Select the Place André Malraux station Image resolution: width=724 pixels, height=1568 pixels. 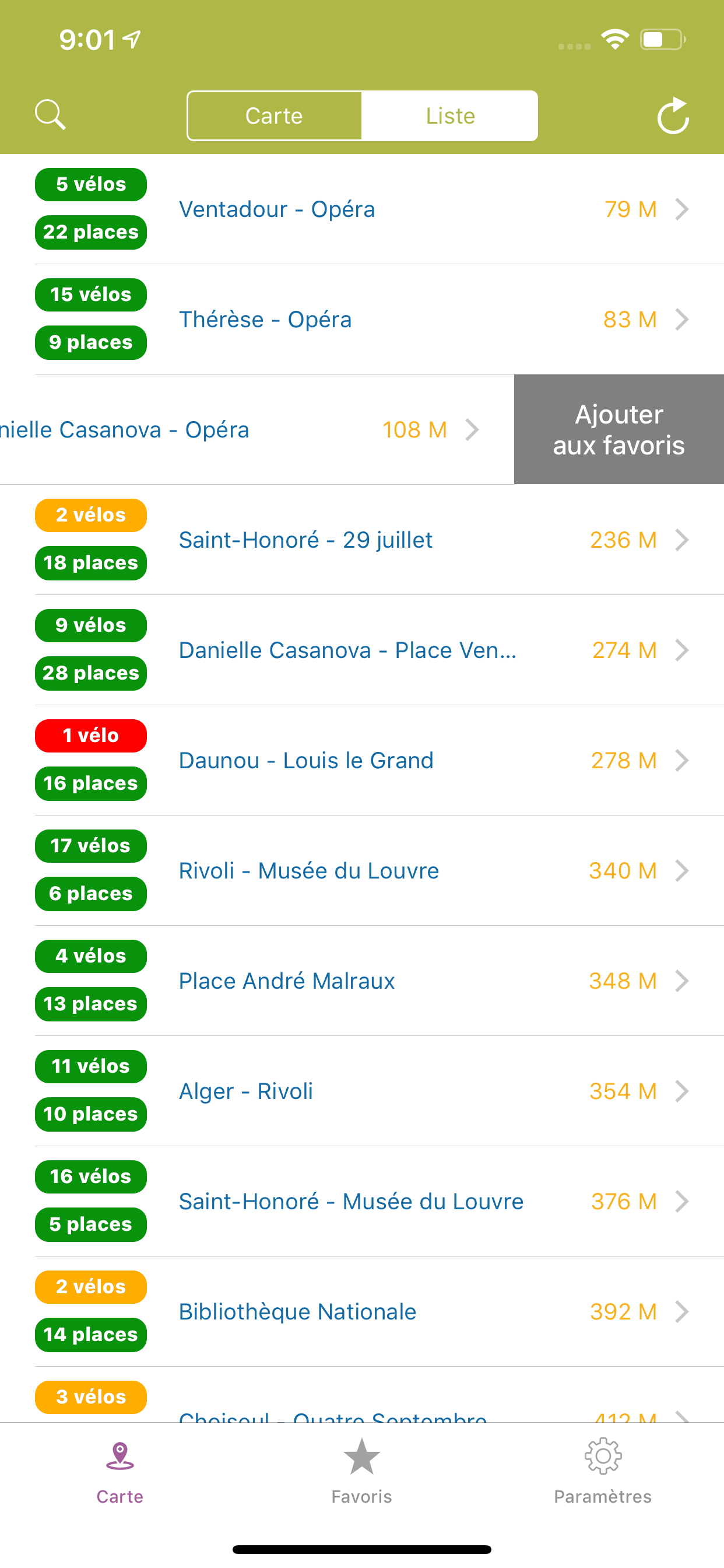tap(362, 981)
